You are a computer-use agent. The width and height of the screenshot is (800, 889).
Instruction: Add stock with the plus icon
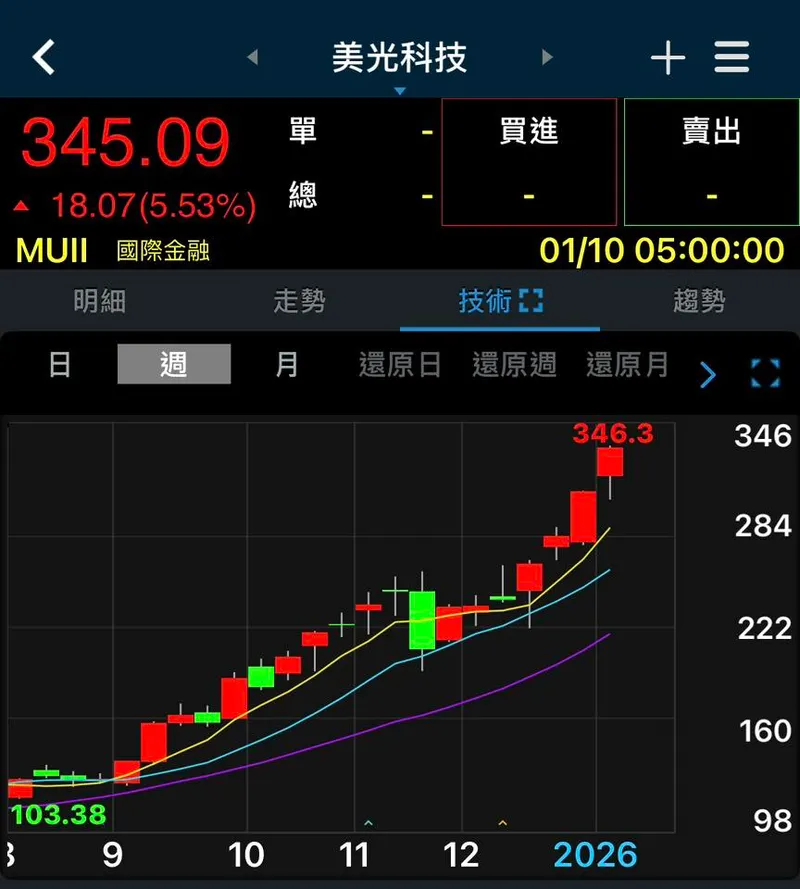[667, 58]
